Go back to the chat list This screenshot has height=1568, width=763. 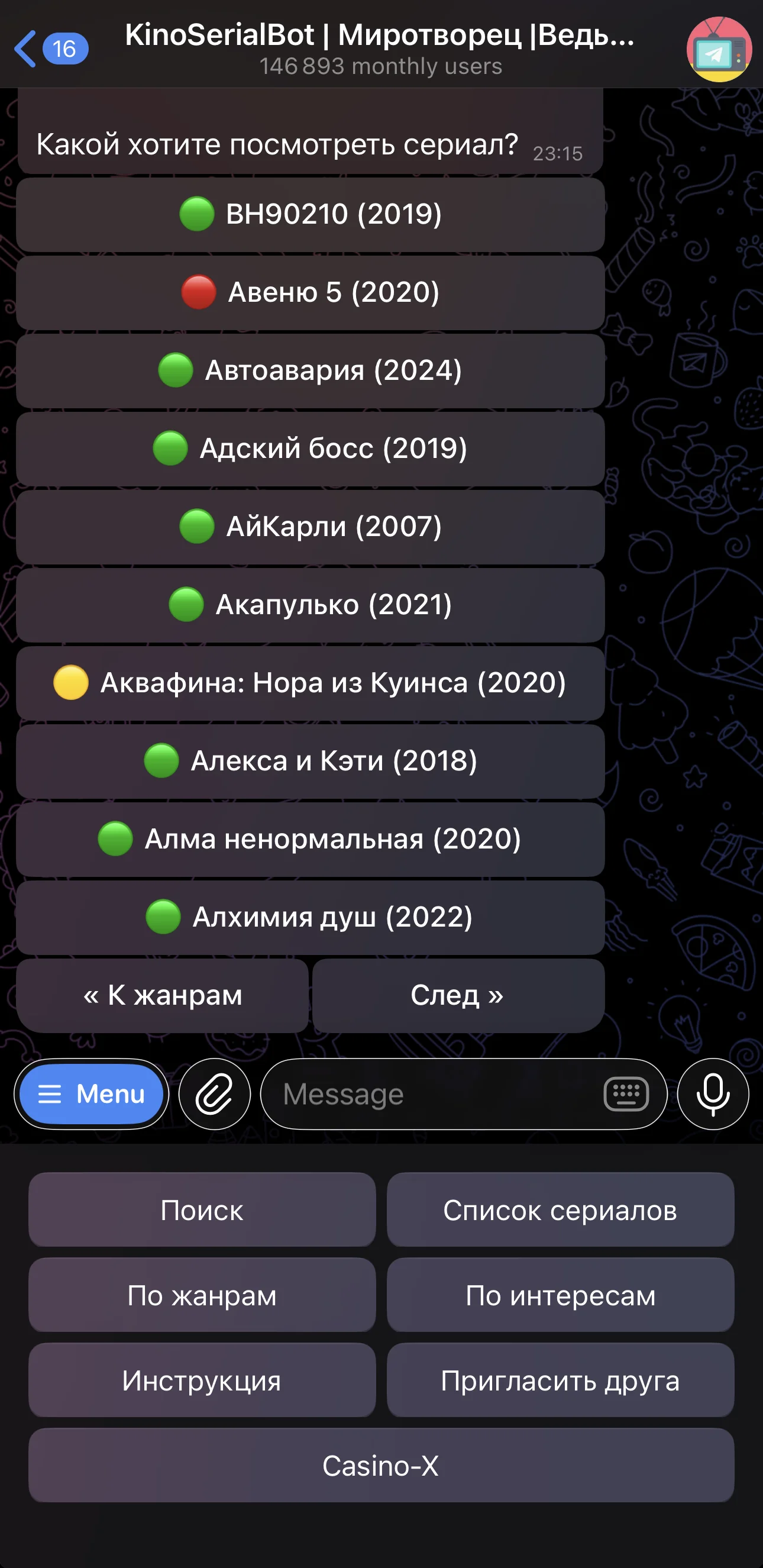[x=51, y=49]
